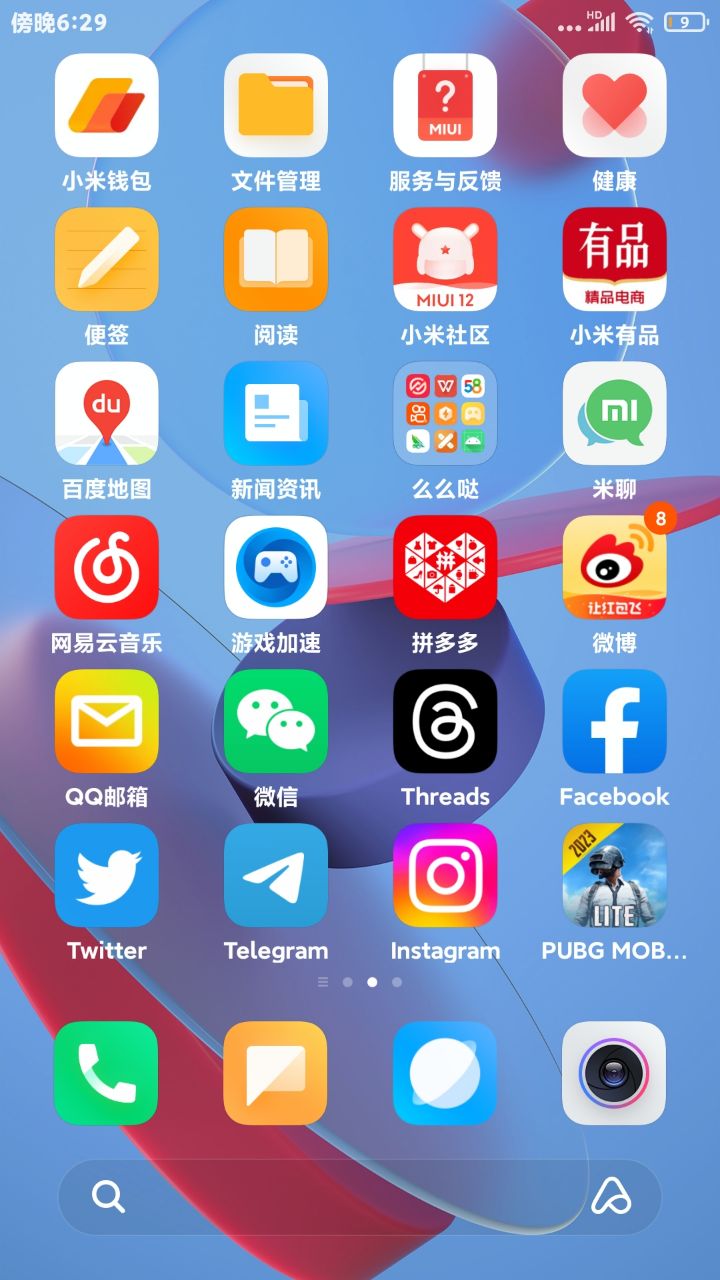Image resolution: width=720 pixels, height=1280 pixels.
Task: Launch 文件管理 file manager
Action: (x=276, y=105)
